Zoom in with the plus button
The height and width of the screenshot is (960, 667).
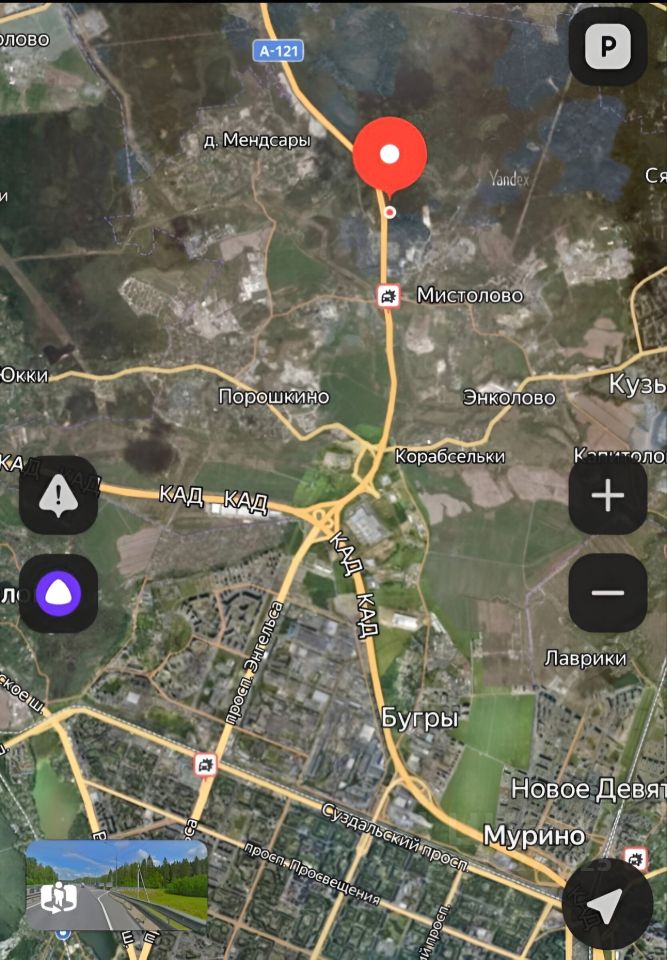pyautogui.click(x=607, y=495)
